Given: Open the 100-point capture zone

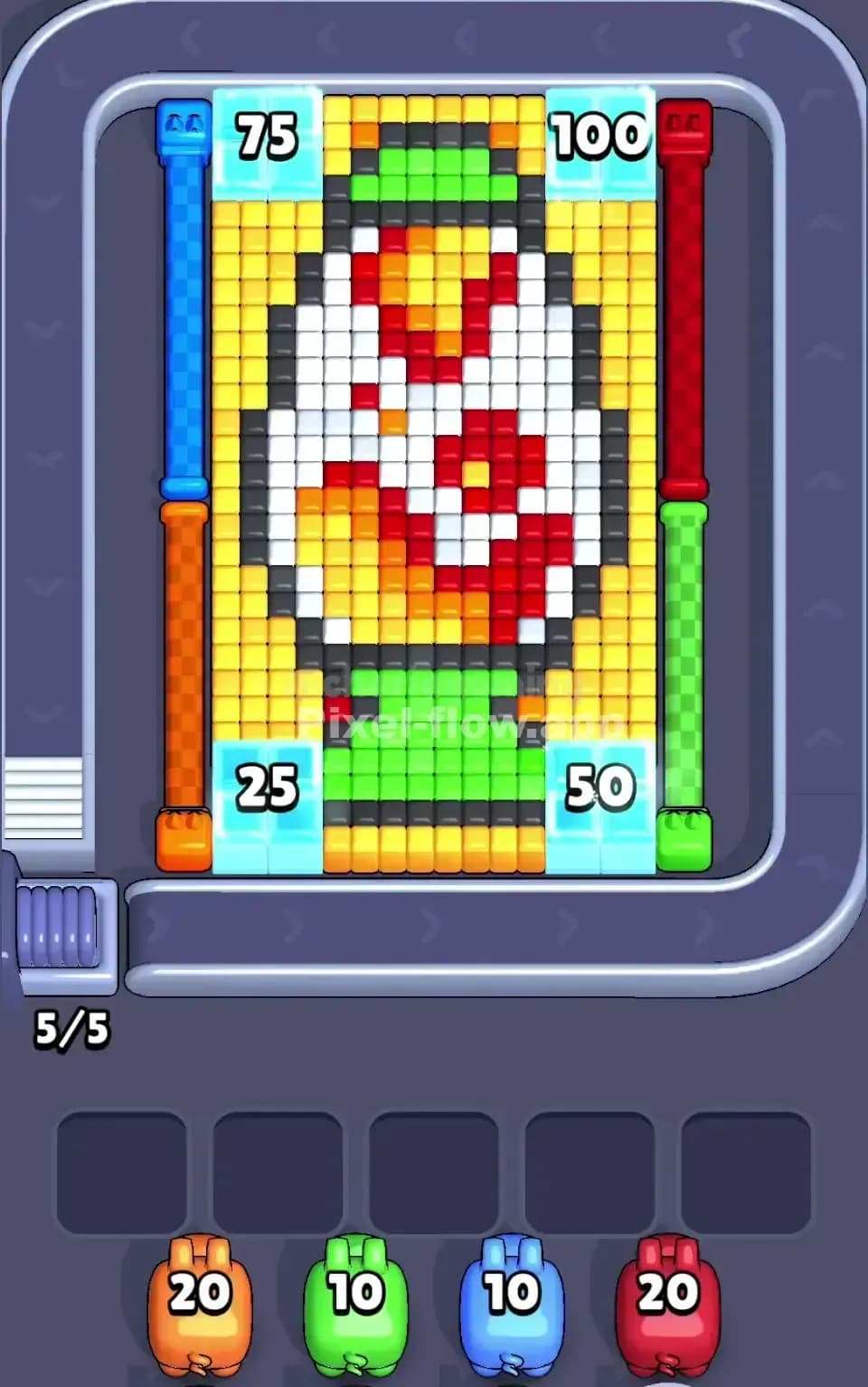Looking at the screenshot, I should coord(599,136).
